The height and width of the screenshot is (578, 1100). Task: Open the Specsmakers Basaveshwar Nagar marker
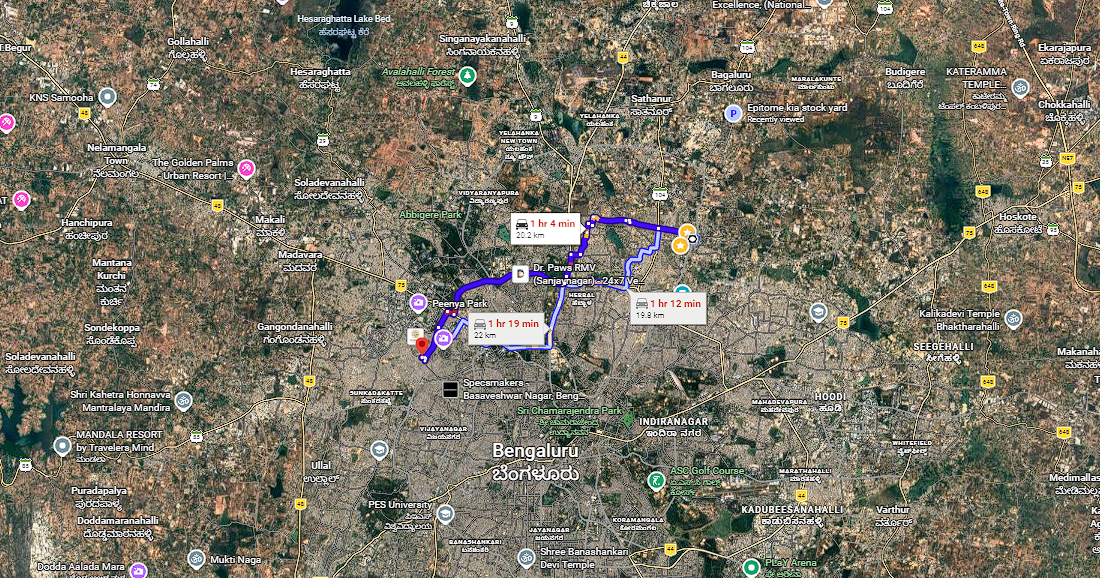tap(450, 388)
